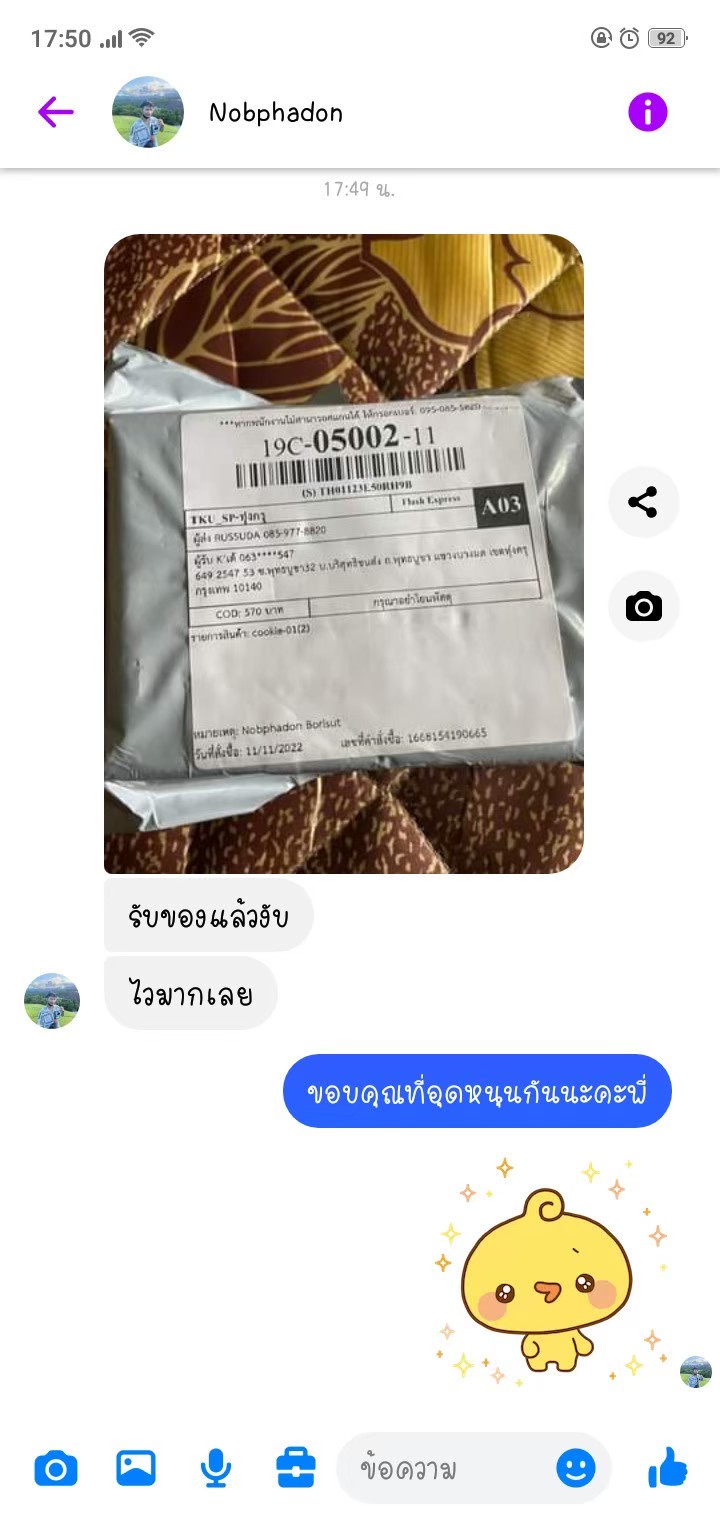Open Nobphadon's profile picture in header
Viewport: 720px width, 1520px height.
point(148,112)
